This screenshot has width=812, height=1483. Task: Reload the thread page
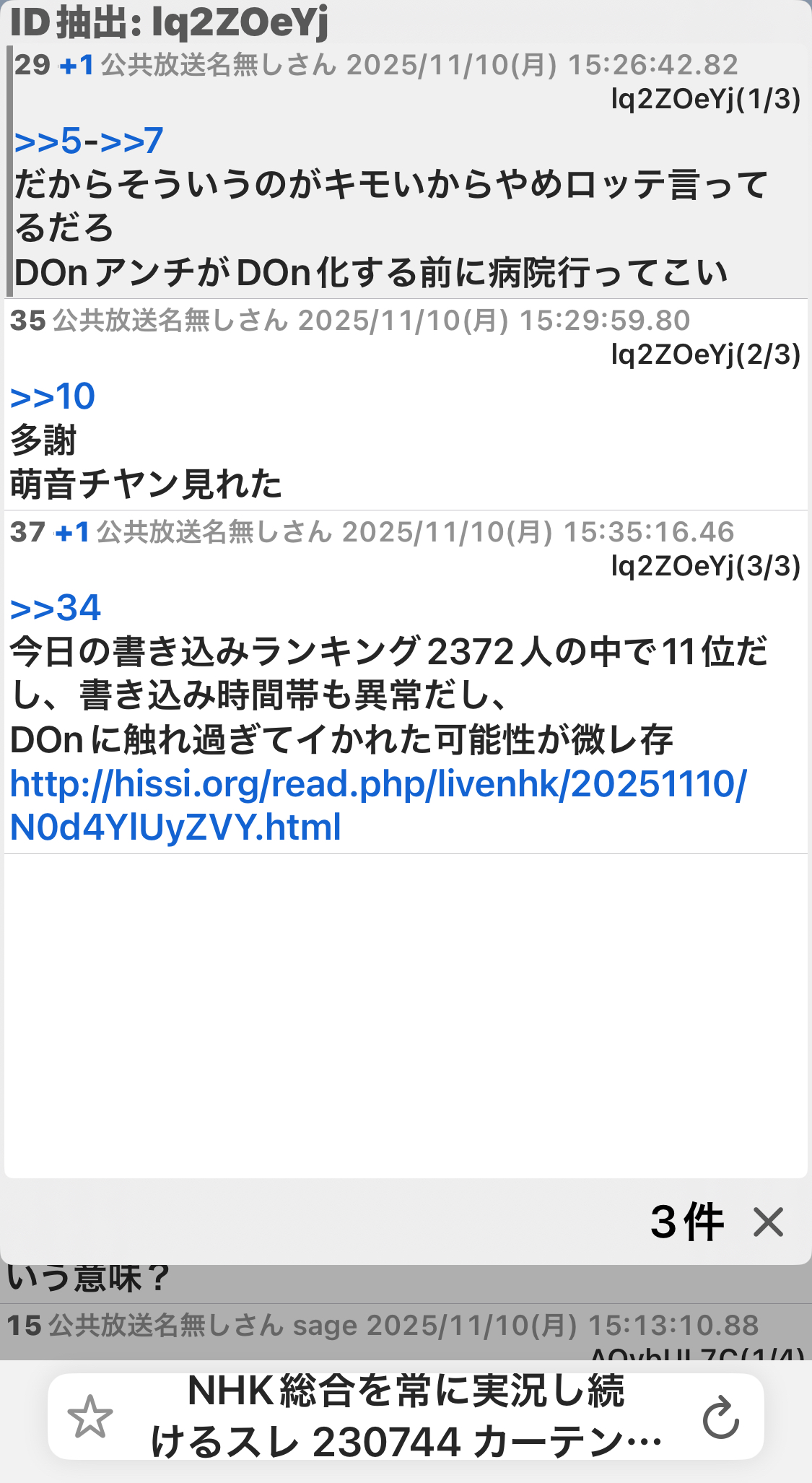[x=720, y=1417]
